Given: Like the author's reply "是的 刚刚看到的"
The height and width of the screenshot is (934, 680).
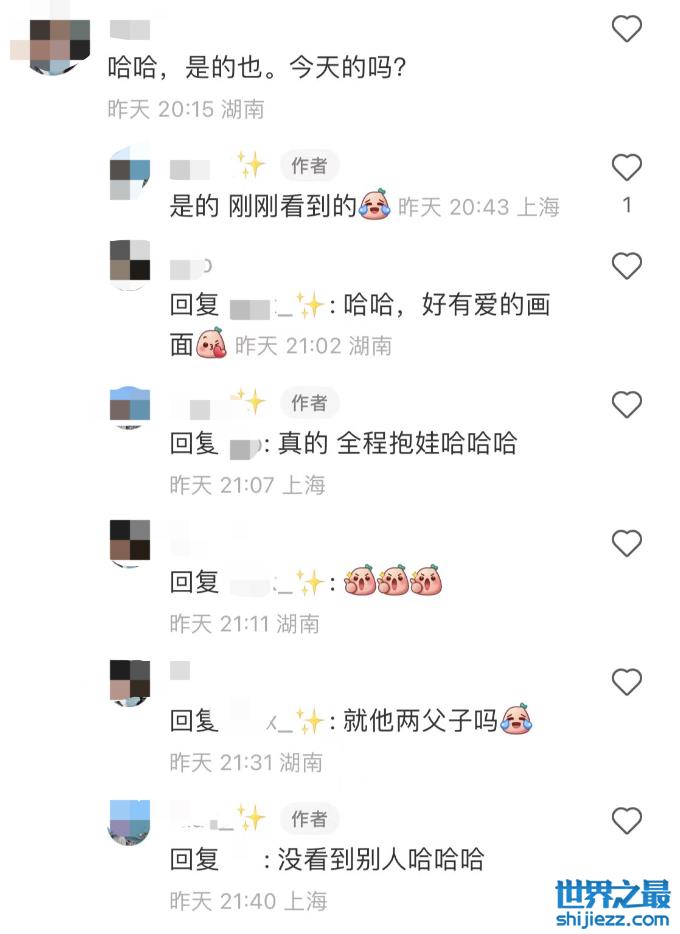Looking at the screenshot, I should (x=626, y=167).
